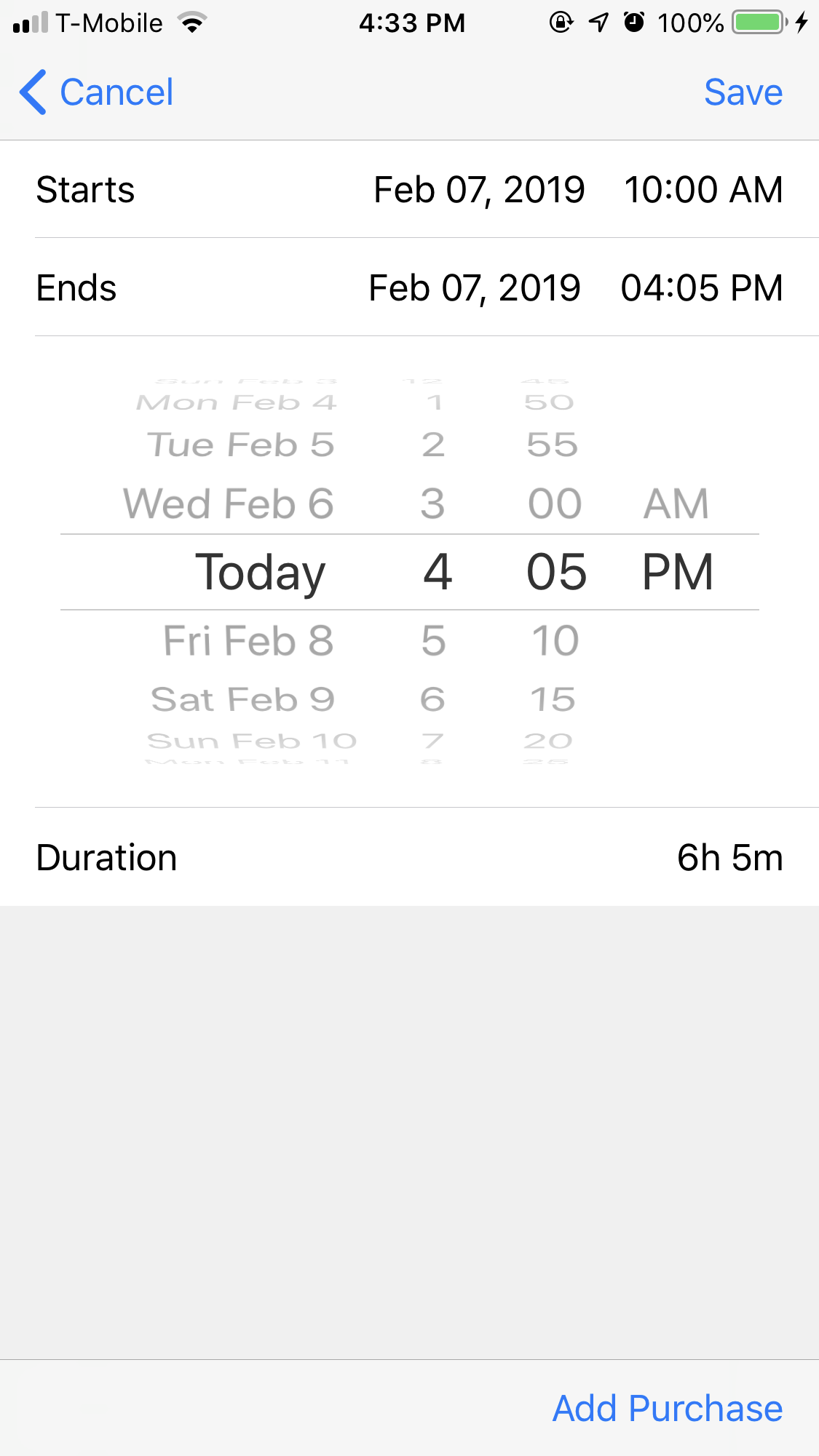Open the Starts date and time row
Screen dimensions: 819x1456
(x=409, y=190)
